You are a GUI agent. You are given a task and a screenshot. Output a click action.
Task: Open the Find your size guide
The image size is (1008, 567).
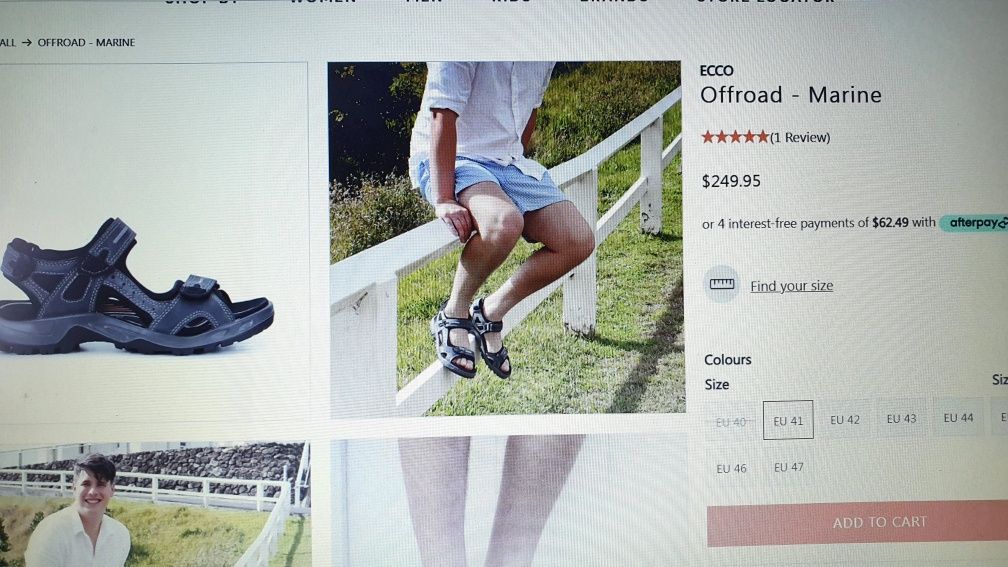click(791, 286)
